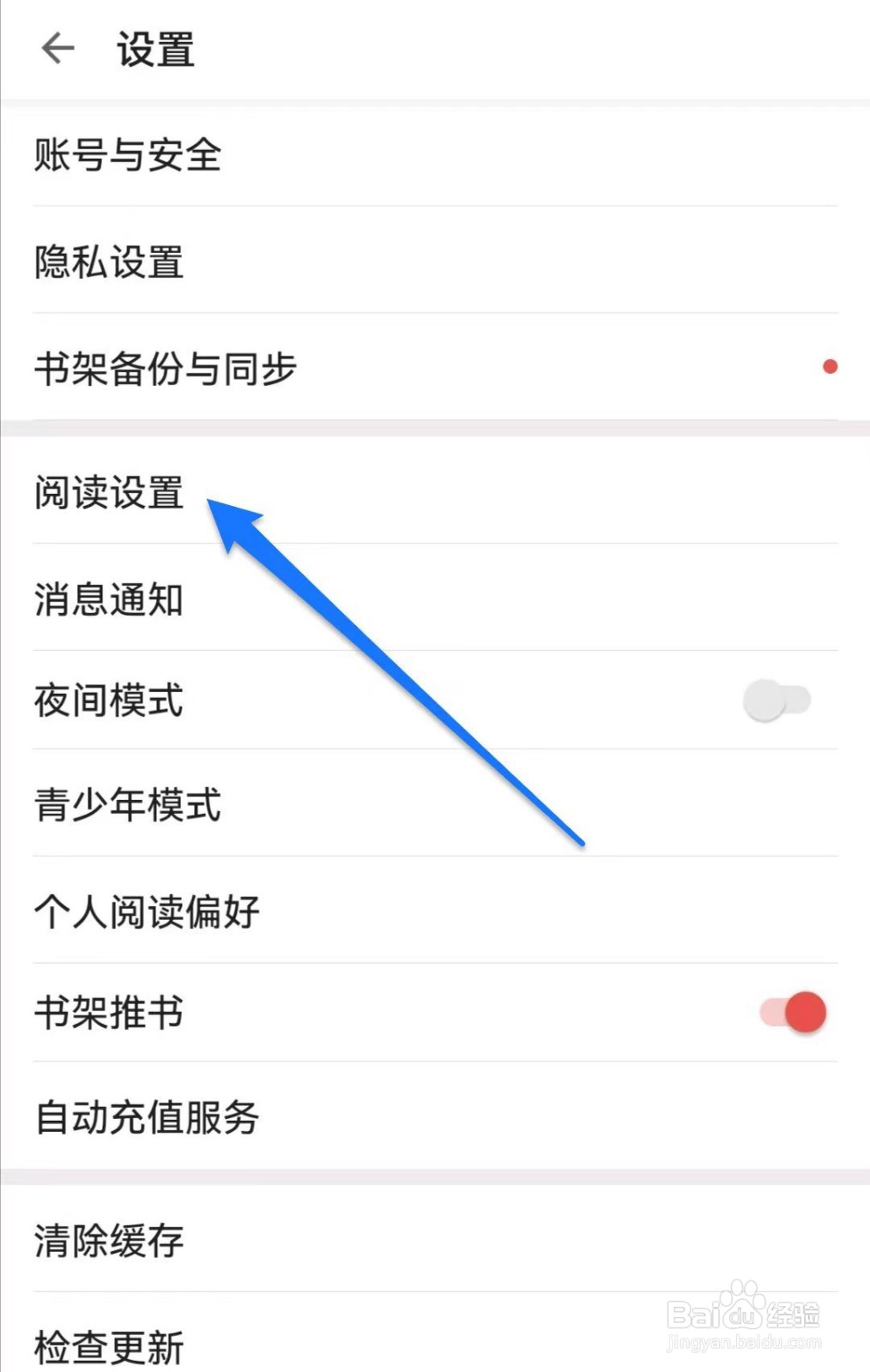This screenshot has height=1372, width=870.
Task: Click the 设置 page title
Action: (x=155, y=50)
